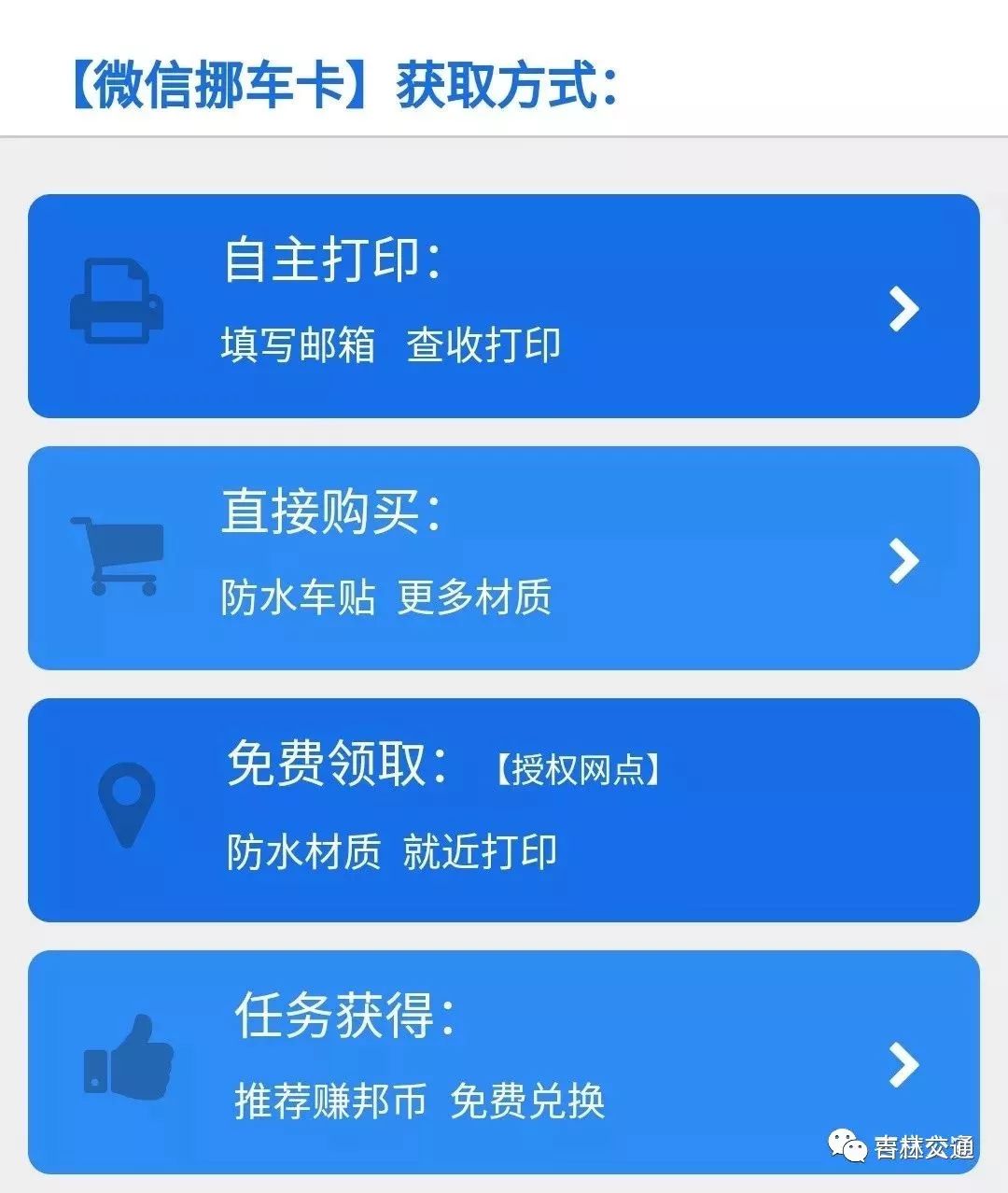
Task: Click the 免费领取 free pickup card
Action: click(x=504, y=807)
